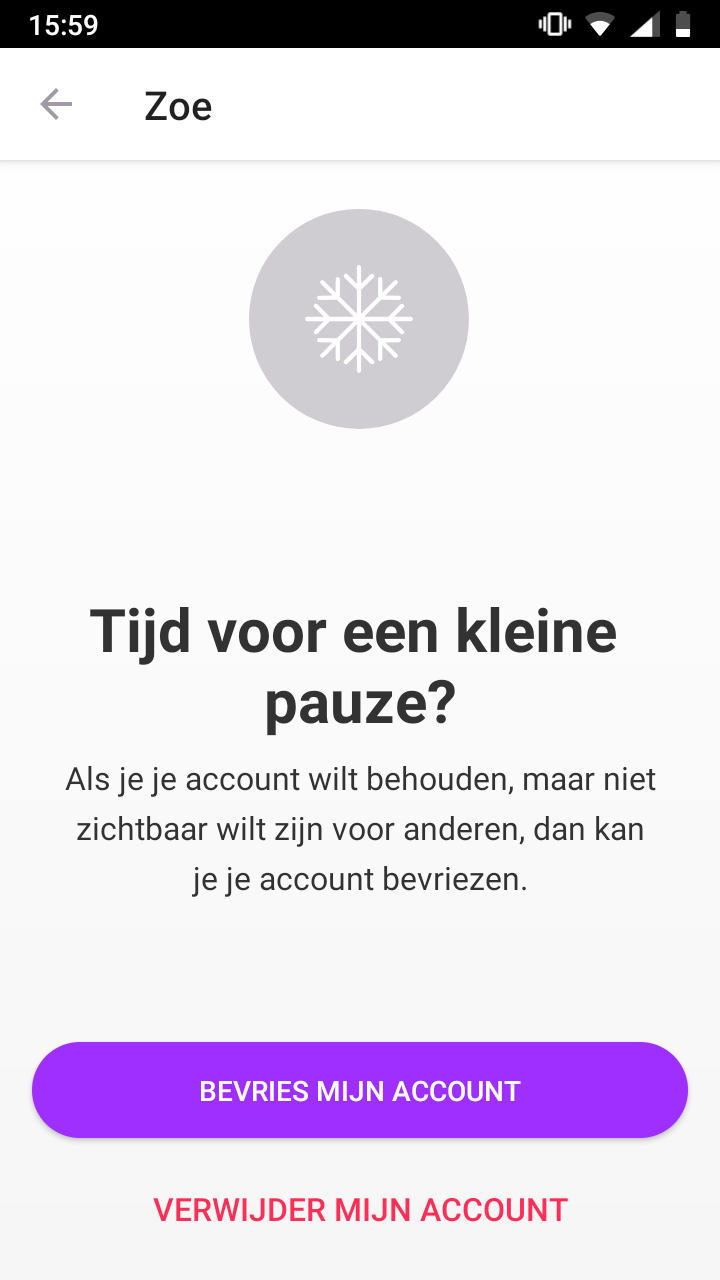The height and width of the screenshot is (1280, 720).
Task: Tap the left-pointing navigation arrow
Action: (56, 103)
